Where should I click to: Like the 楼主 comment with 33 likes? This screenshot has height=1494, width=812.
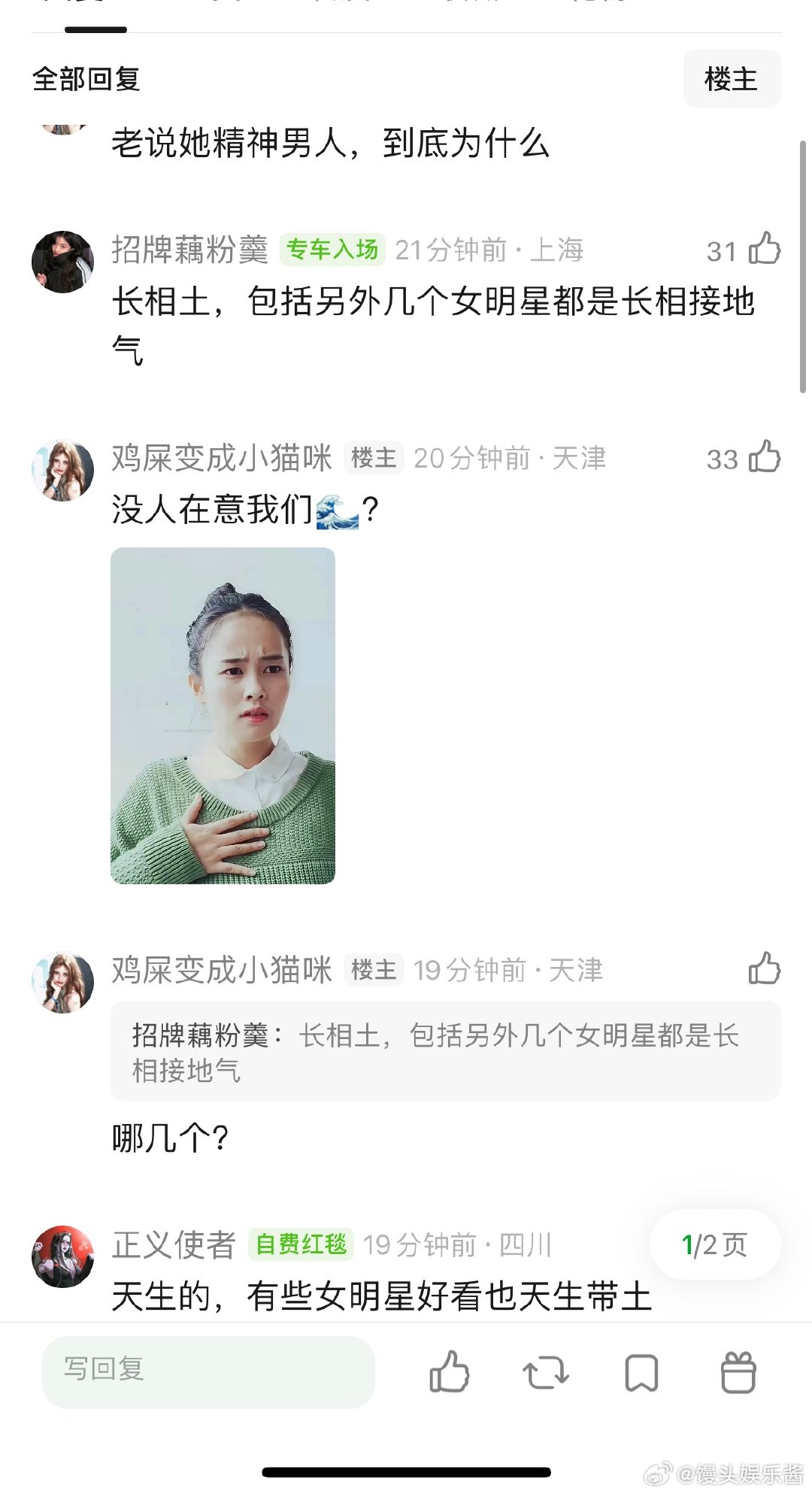point(765,459)
